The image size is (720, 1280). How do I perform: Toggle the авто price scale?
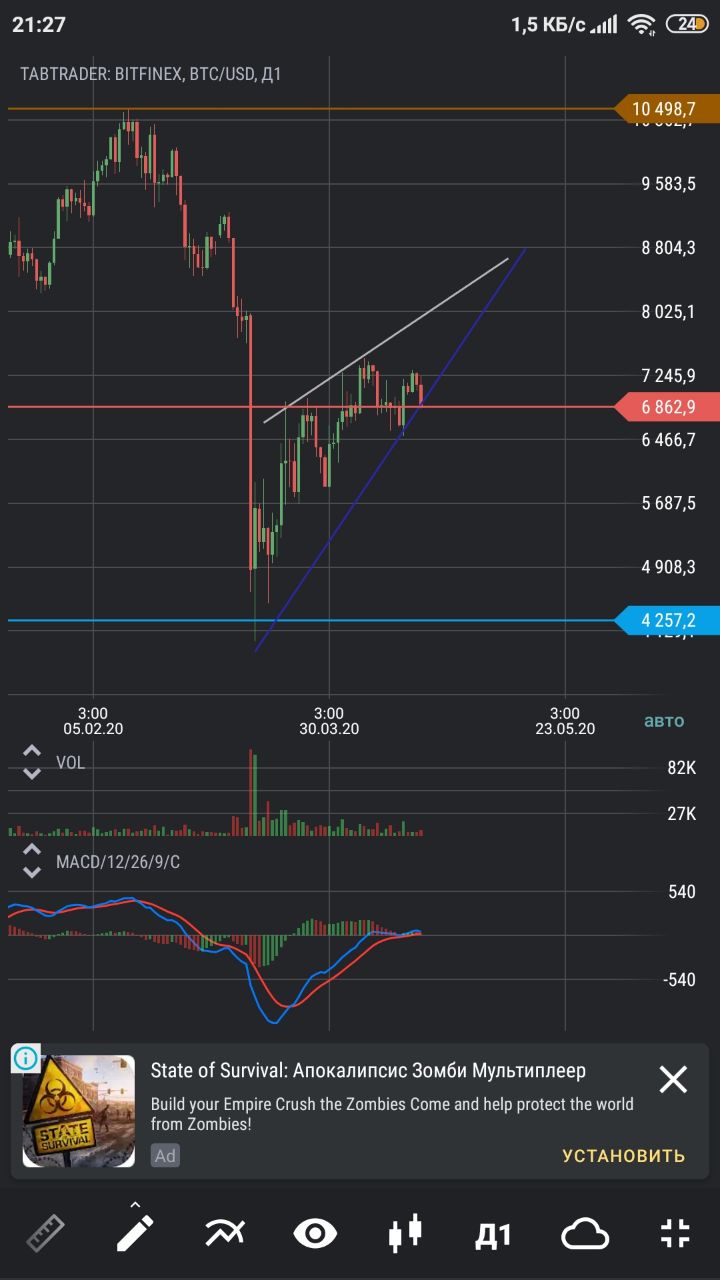click(664, 721)
